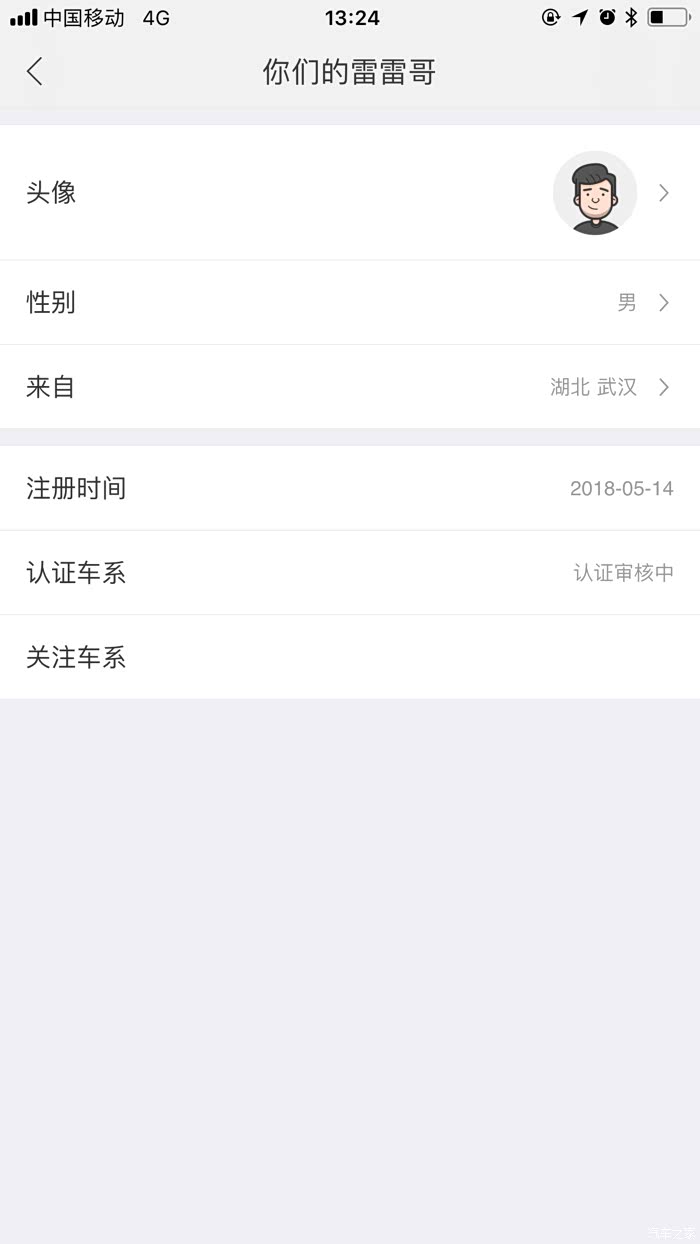
Task: Go back using the top-left arrow
Action: [x=35, y=71]
